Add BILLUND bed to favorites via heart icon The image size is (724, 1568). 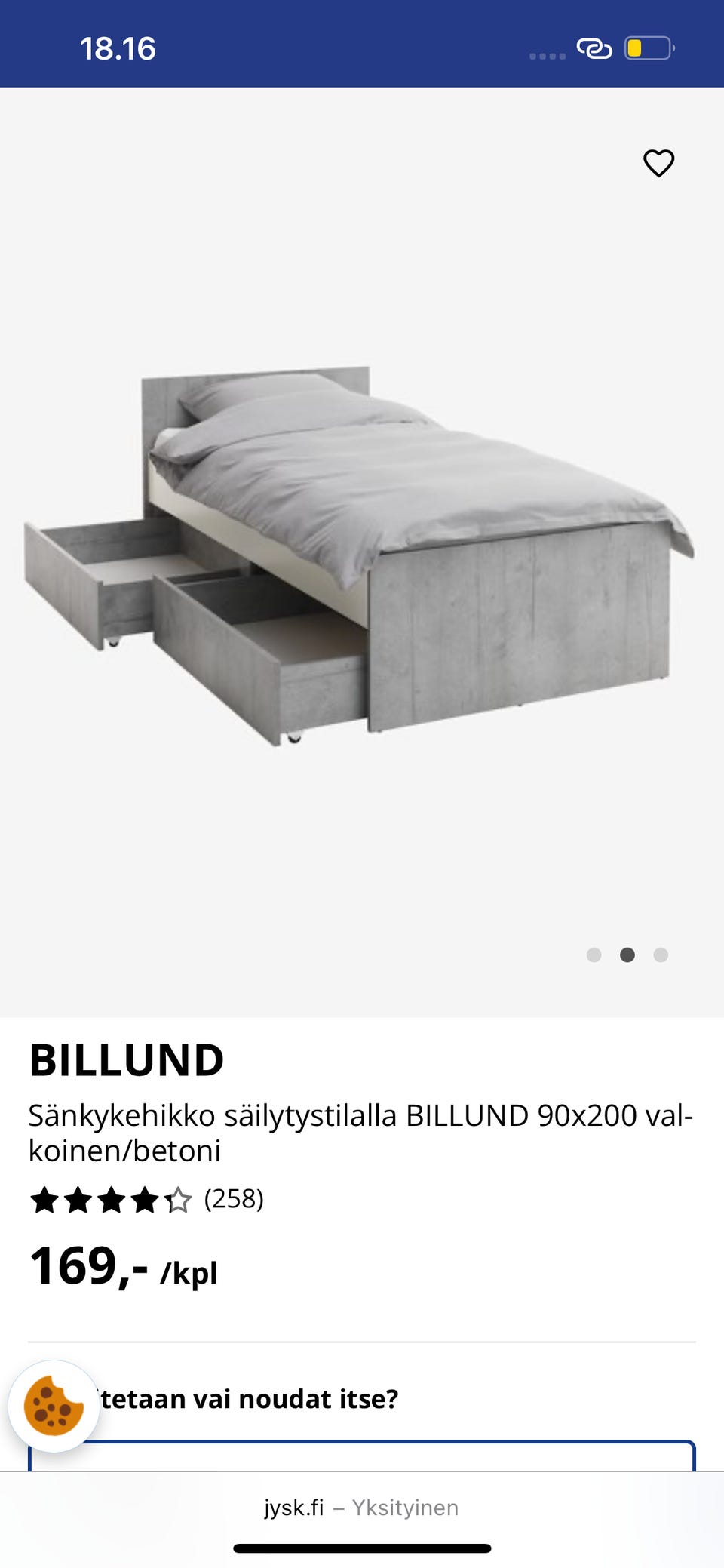point(658,163)
